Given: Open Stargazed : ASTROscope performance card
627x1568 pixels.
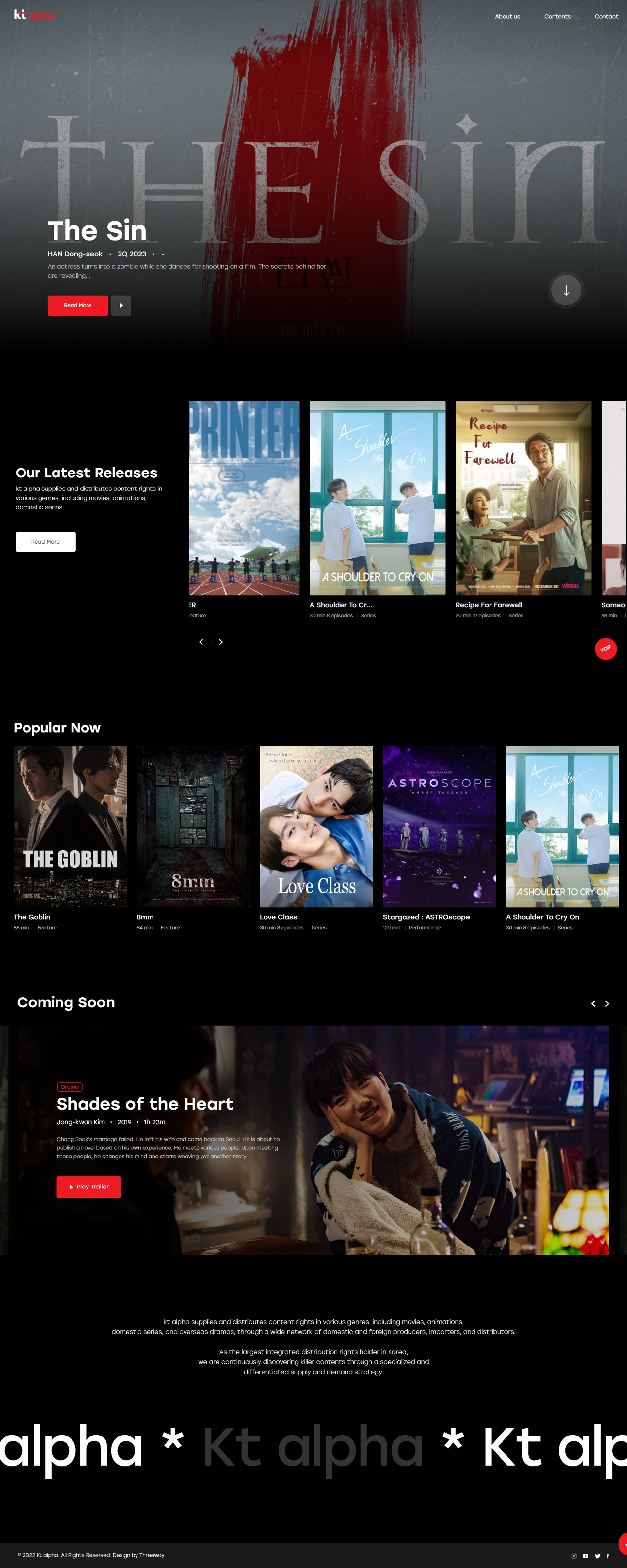Looking at the screenshot, I should [x=439, y=826].
